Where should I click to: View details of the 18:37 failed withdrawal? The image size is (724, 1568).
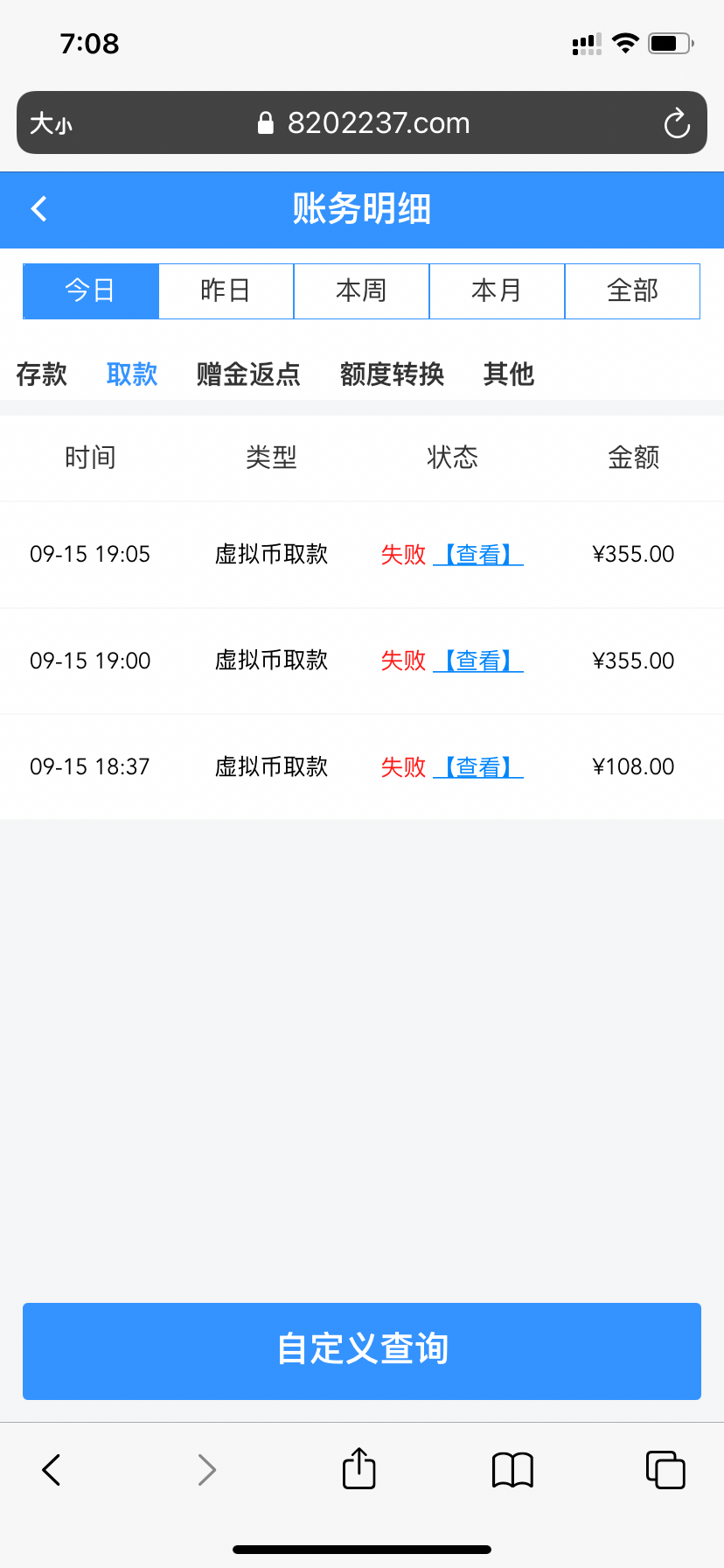pyautogui.click(x=478, y=767)
